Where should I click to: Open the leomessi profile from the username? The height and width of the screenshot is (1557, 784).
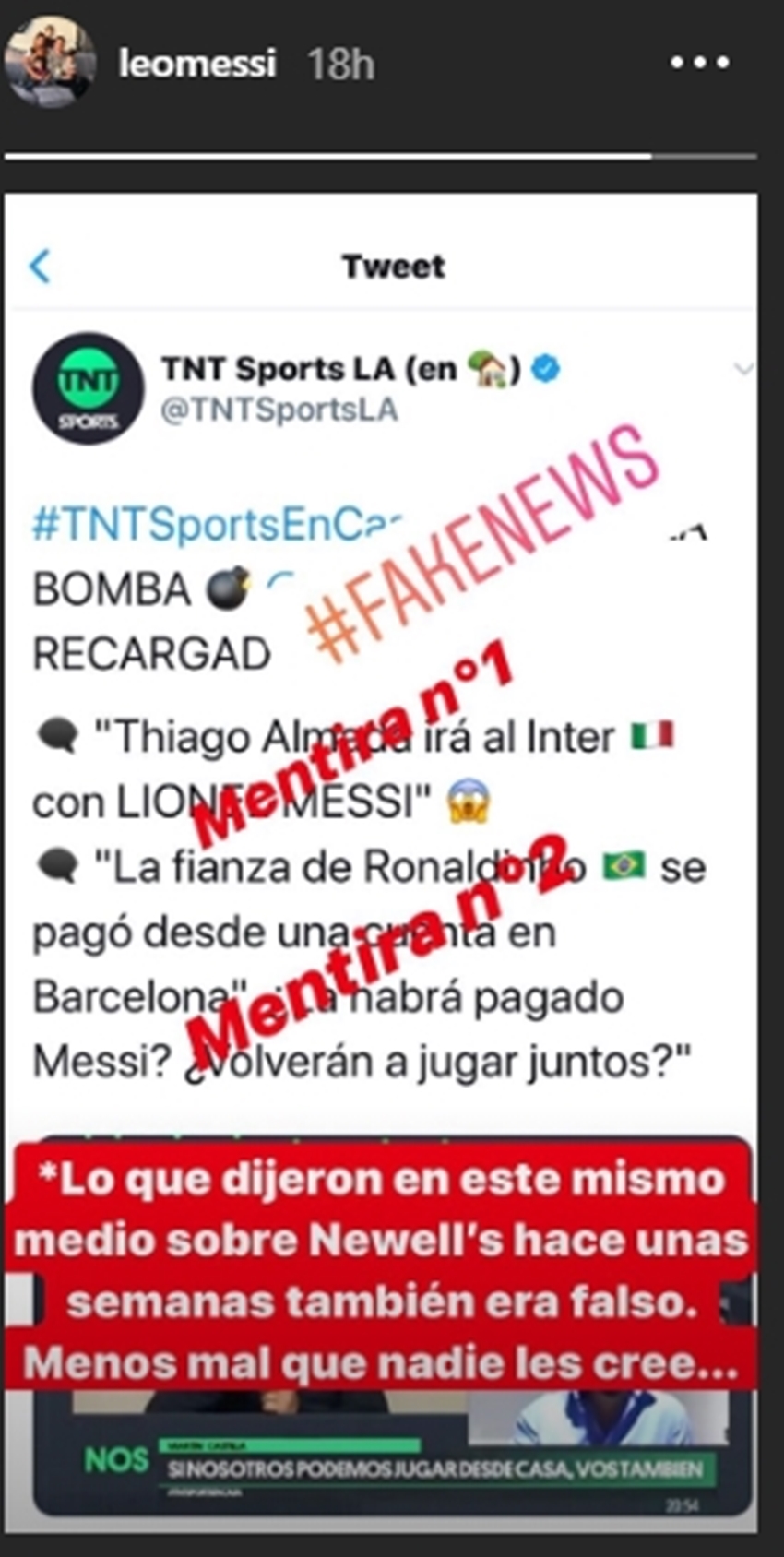tap(196, 64)
